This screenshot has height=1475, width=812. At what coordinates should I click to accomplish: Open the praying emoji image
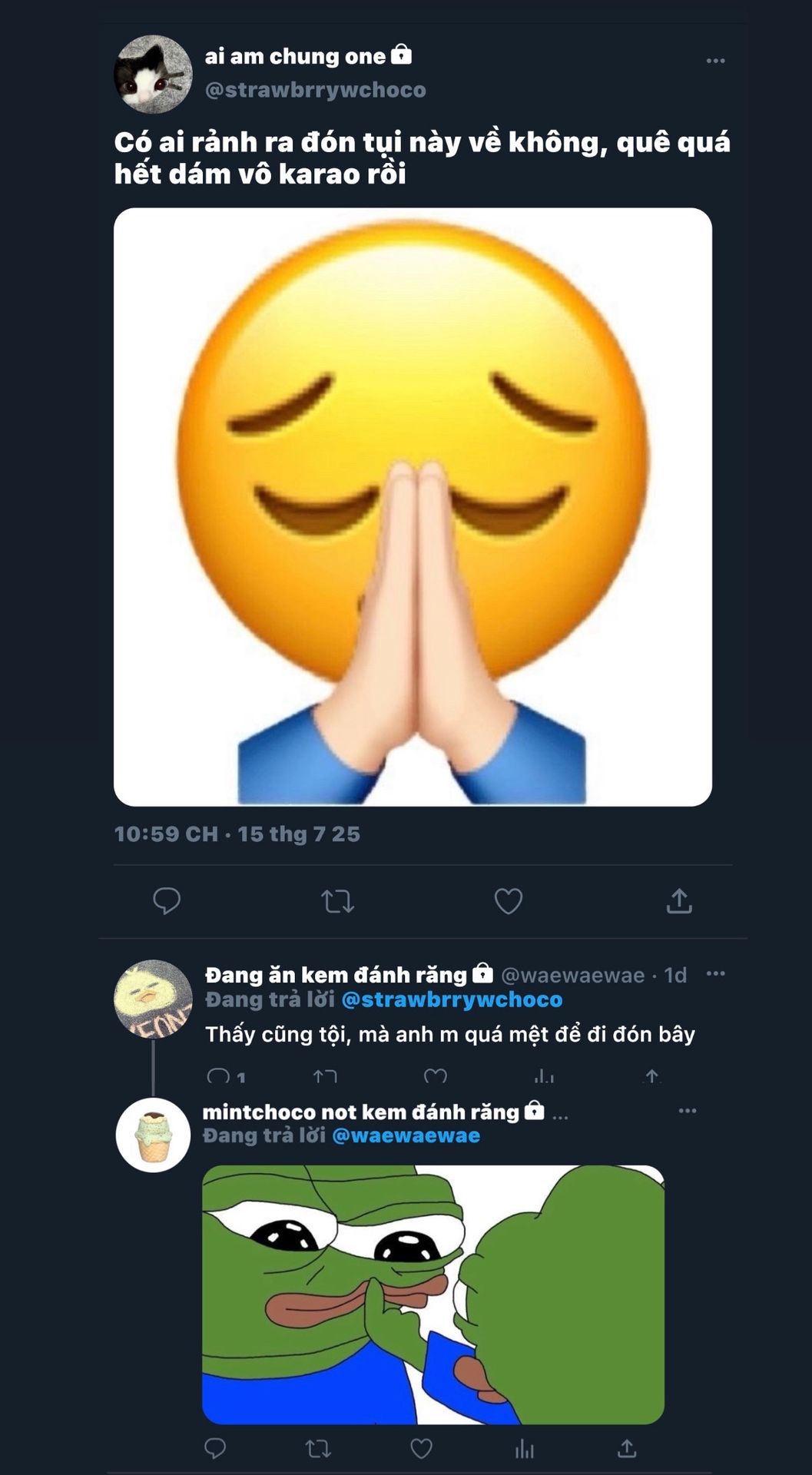point(413,506)
